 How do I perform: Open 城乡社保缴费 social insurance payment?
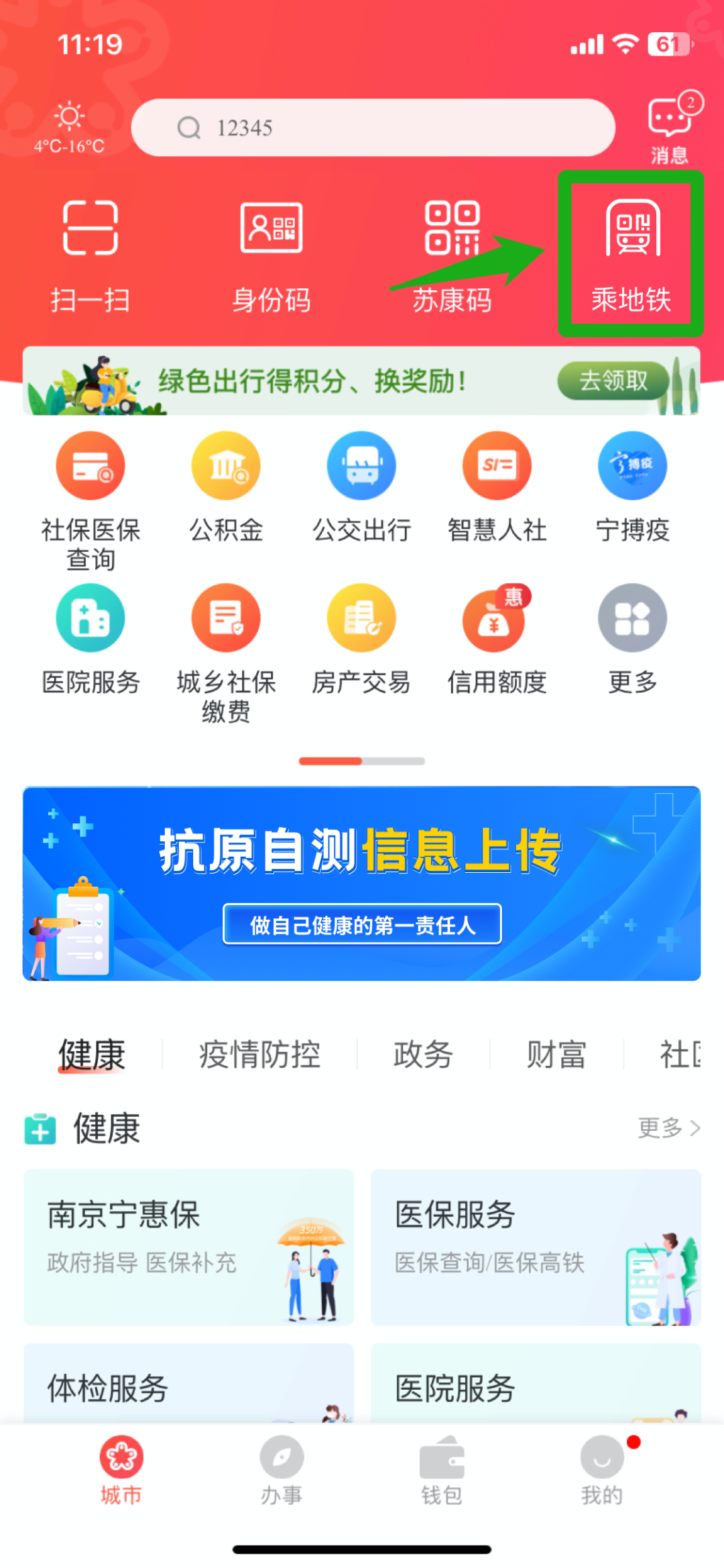pos(226,618)
